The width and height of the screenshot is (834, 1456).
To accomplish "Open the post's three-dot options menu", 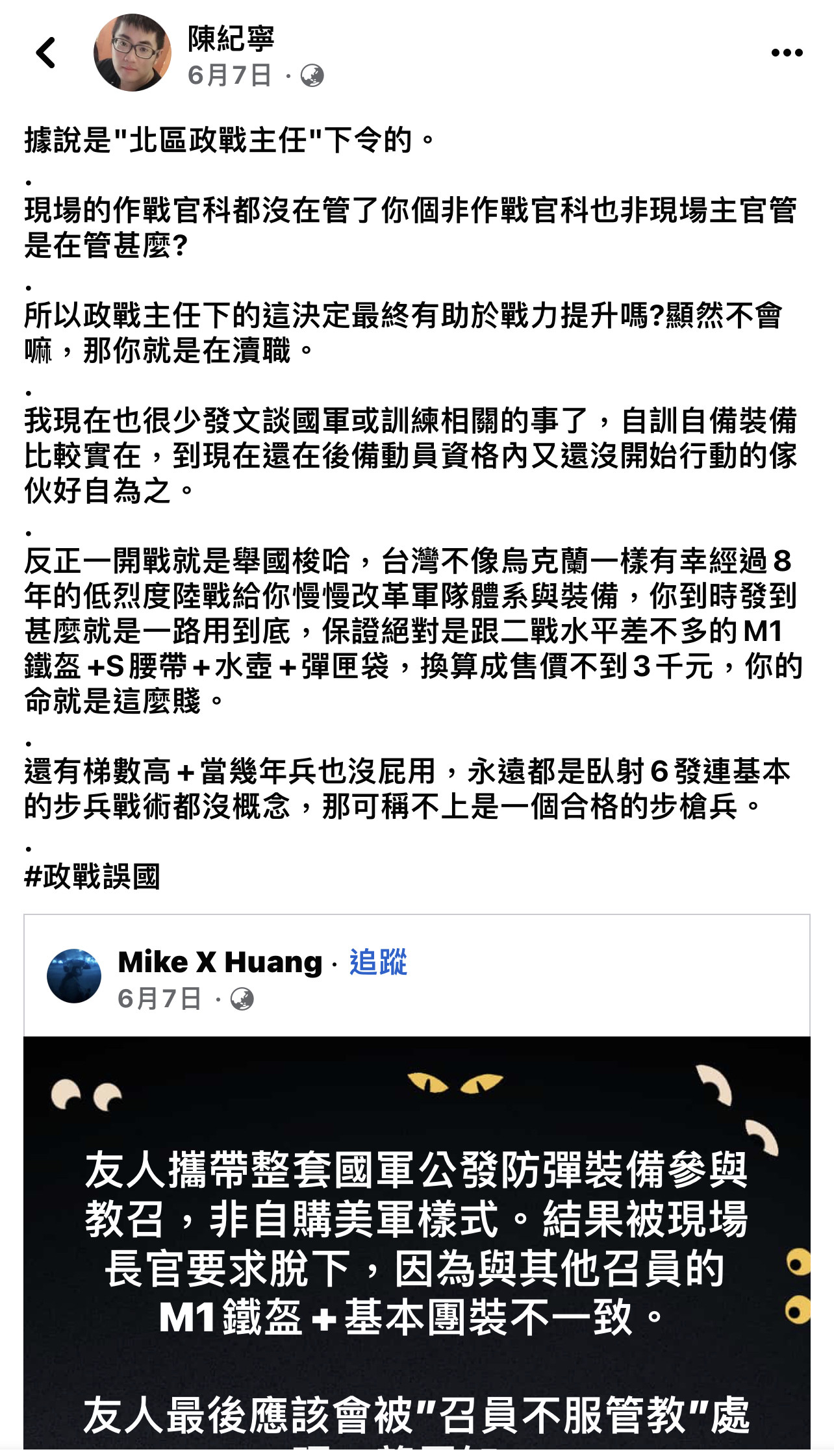I will coord(787,53).
